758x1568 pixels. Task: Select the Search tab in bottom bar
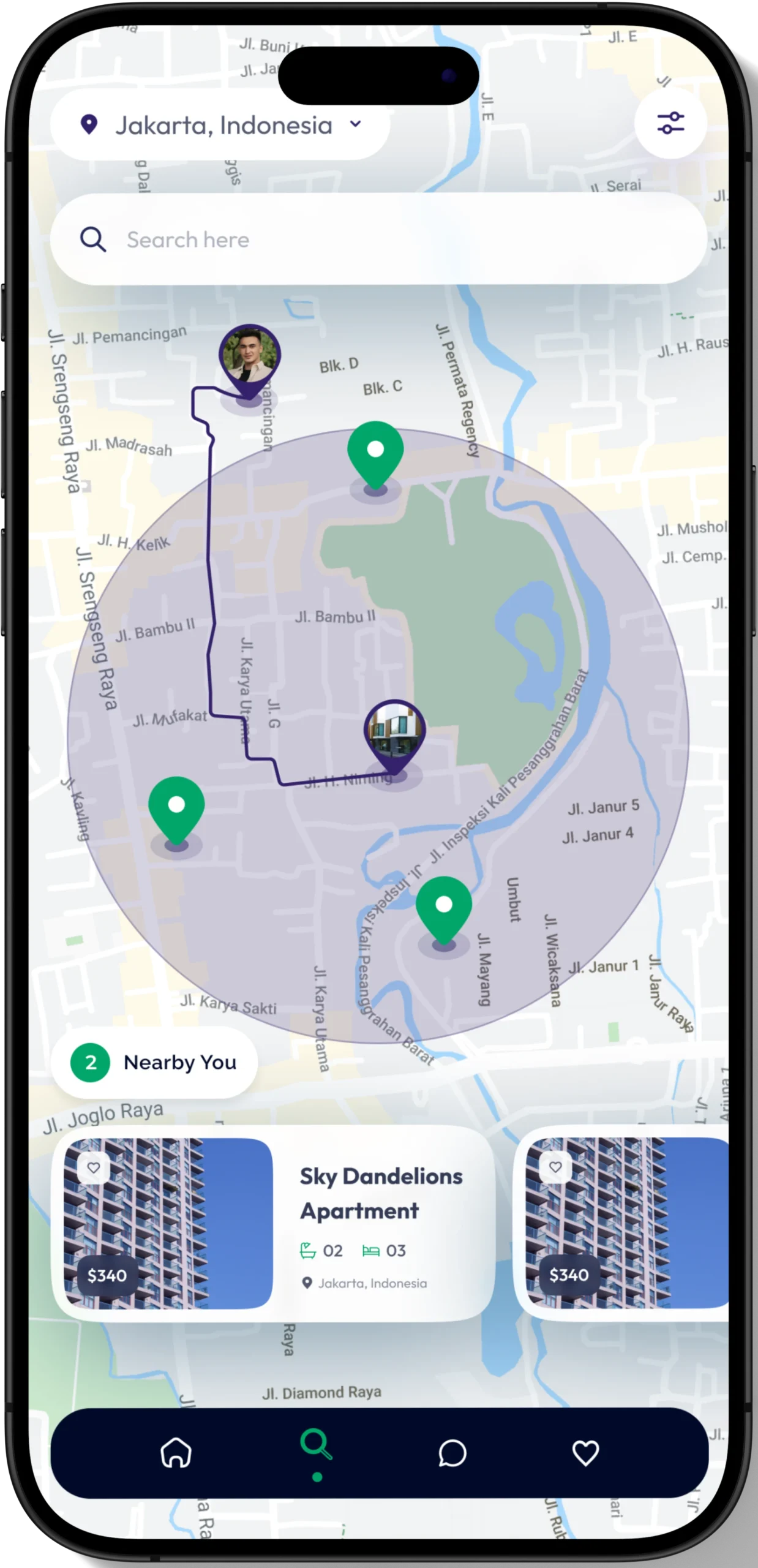click(x=317, y=1447)
